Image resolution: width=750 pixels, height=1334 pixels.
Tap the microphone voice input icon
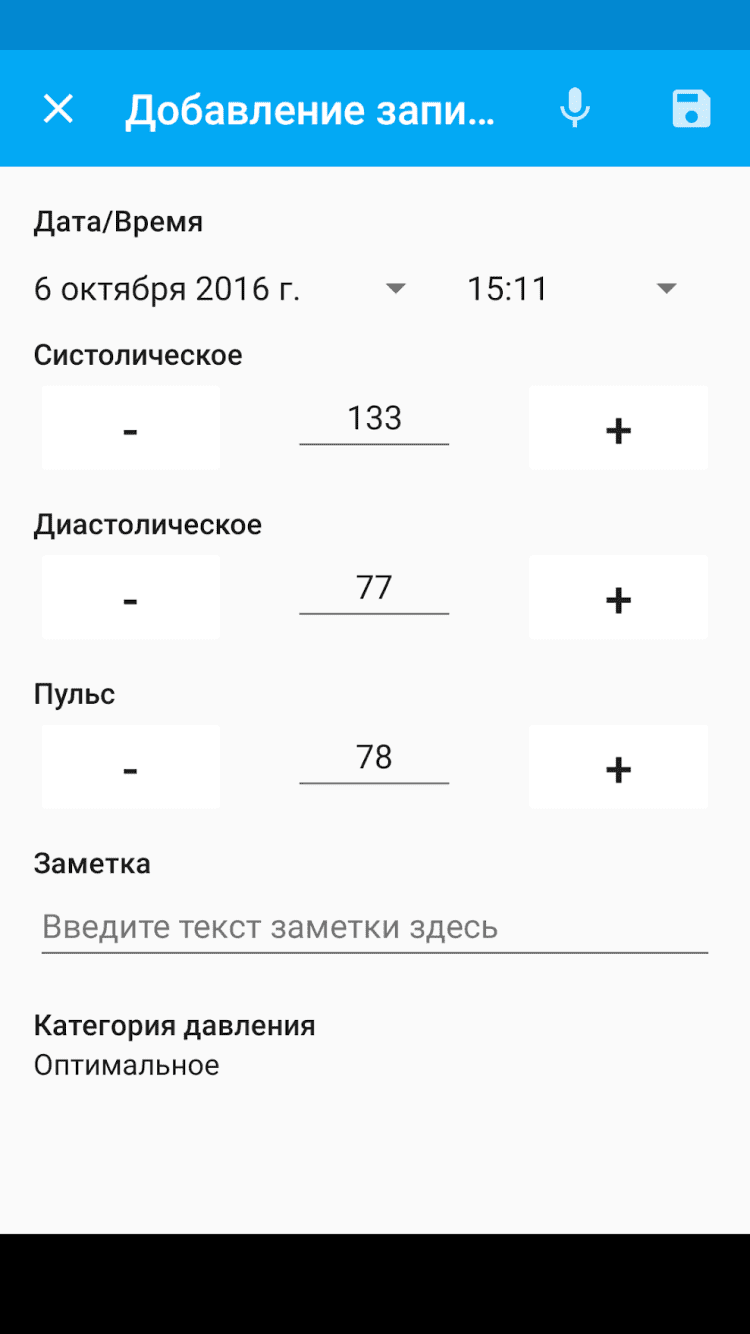click(575, 109)
